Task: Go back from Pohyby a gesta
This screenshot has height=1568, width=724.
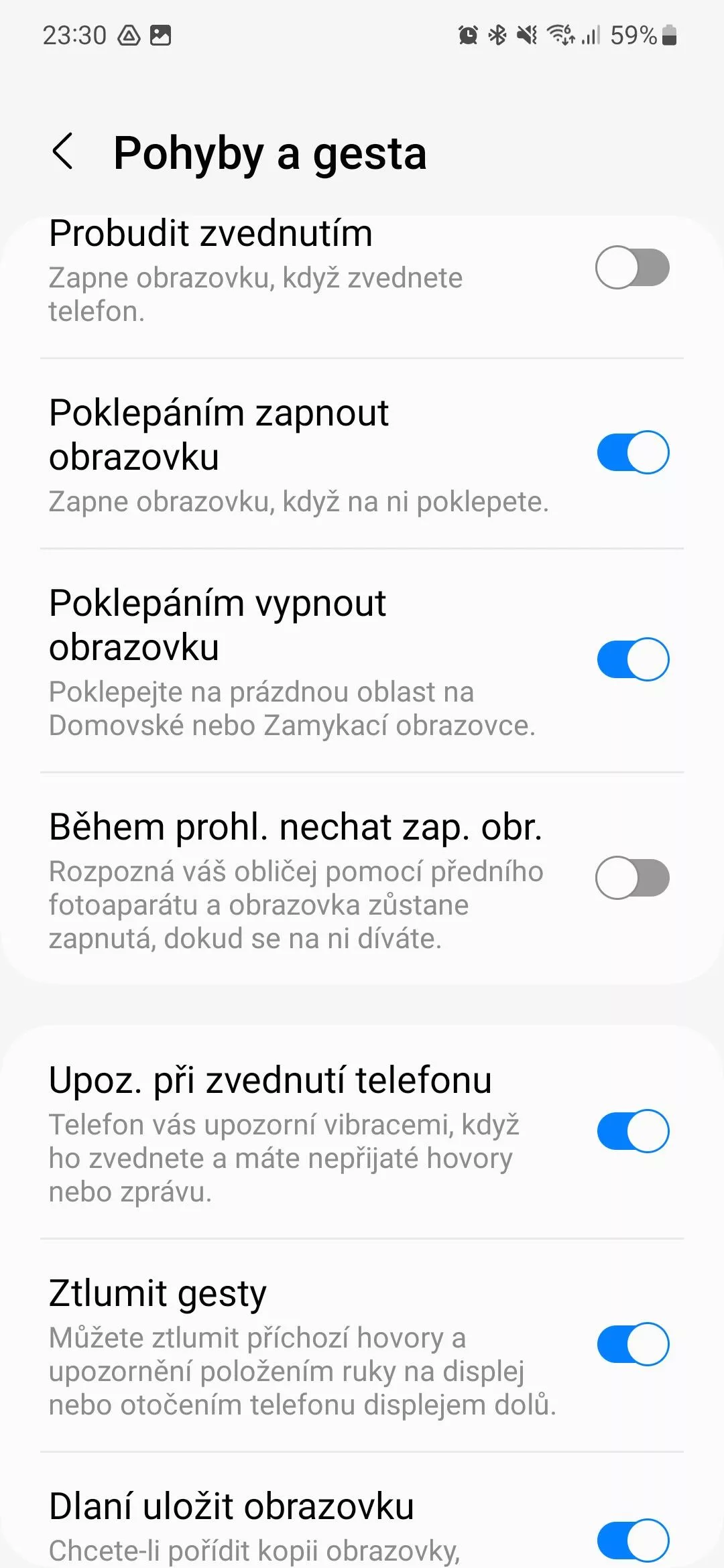Action: click(x=63, y=151)
